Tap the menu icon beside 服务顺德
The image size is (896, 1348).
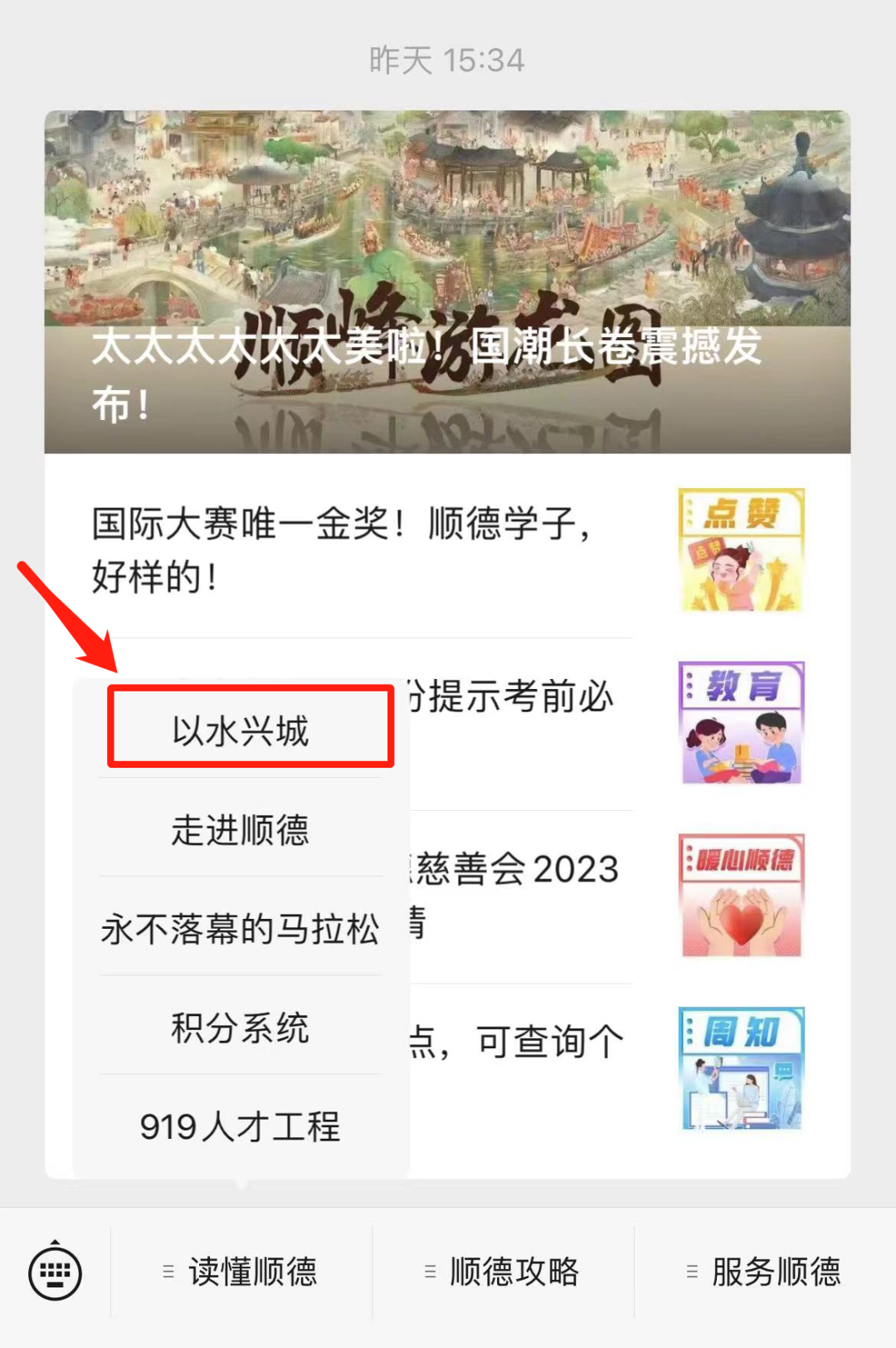tap(692, 1270)
